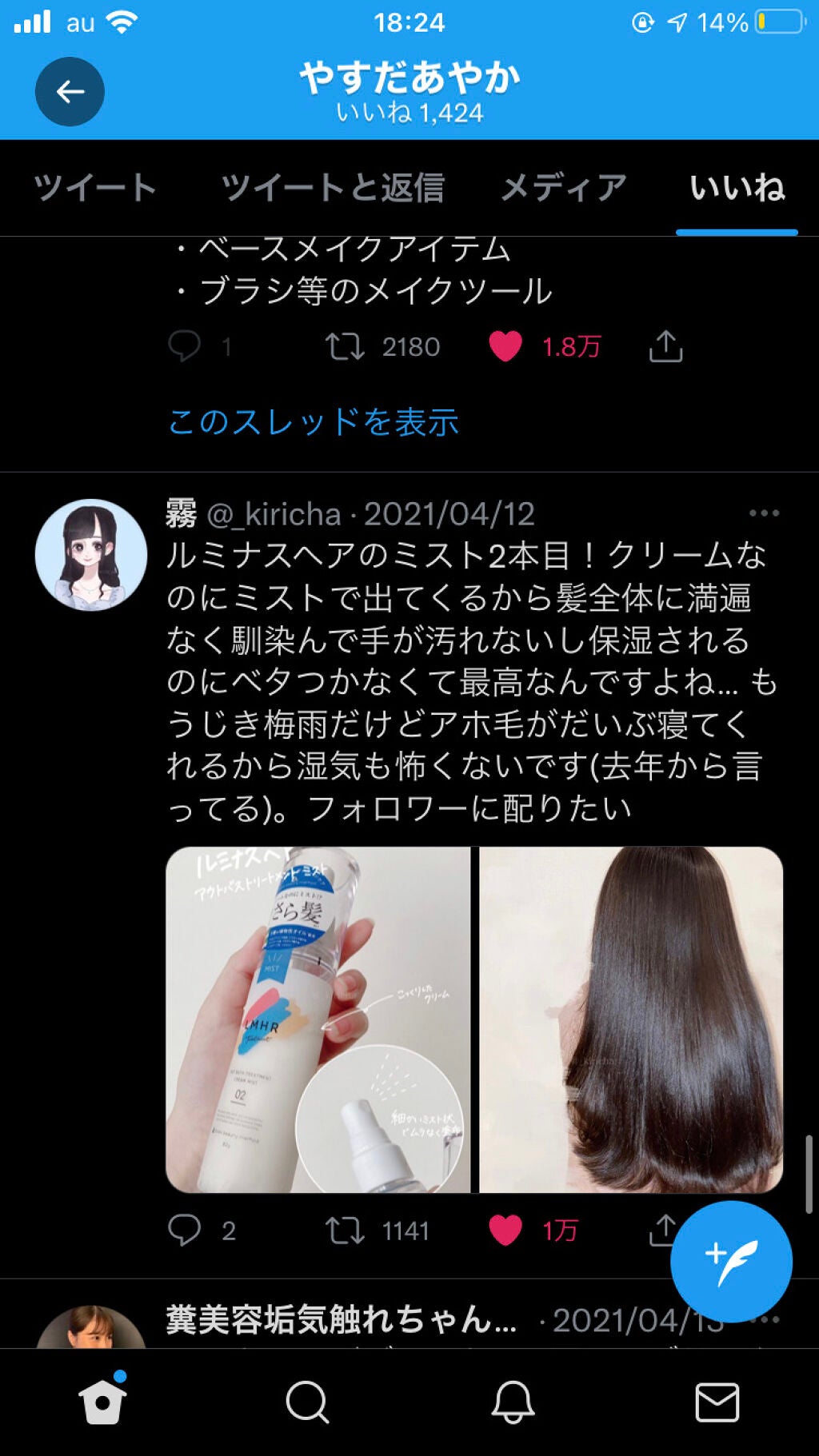Open the メディア tab
819x1456 pixels.
tap(563, 188)
